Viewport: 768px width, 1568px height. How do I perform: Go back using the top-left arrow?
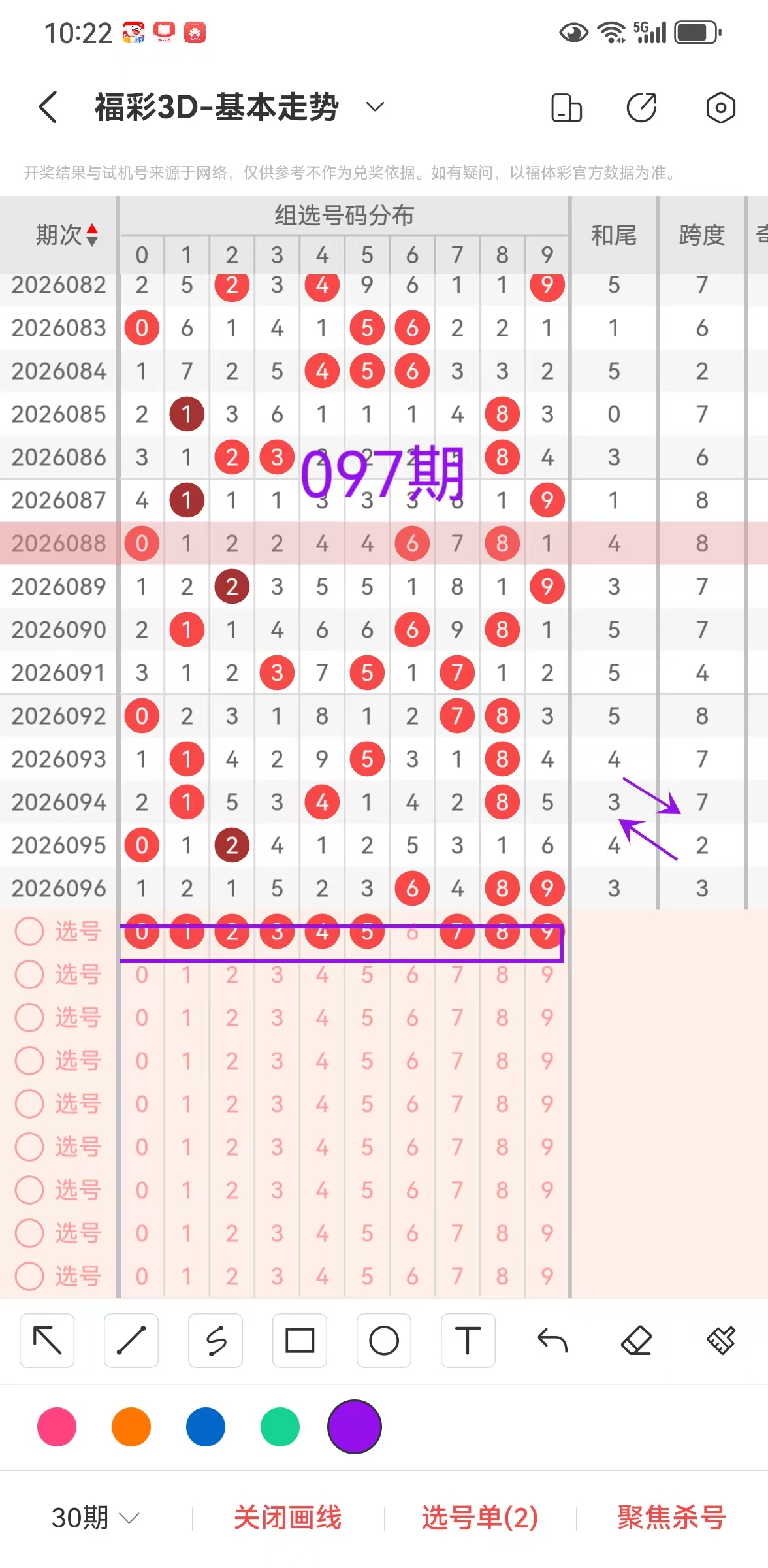pos(48,106)
